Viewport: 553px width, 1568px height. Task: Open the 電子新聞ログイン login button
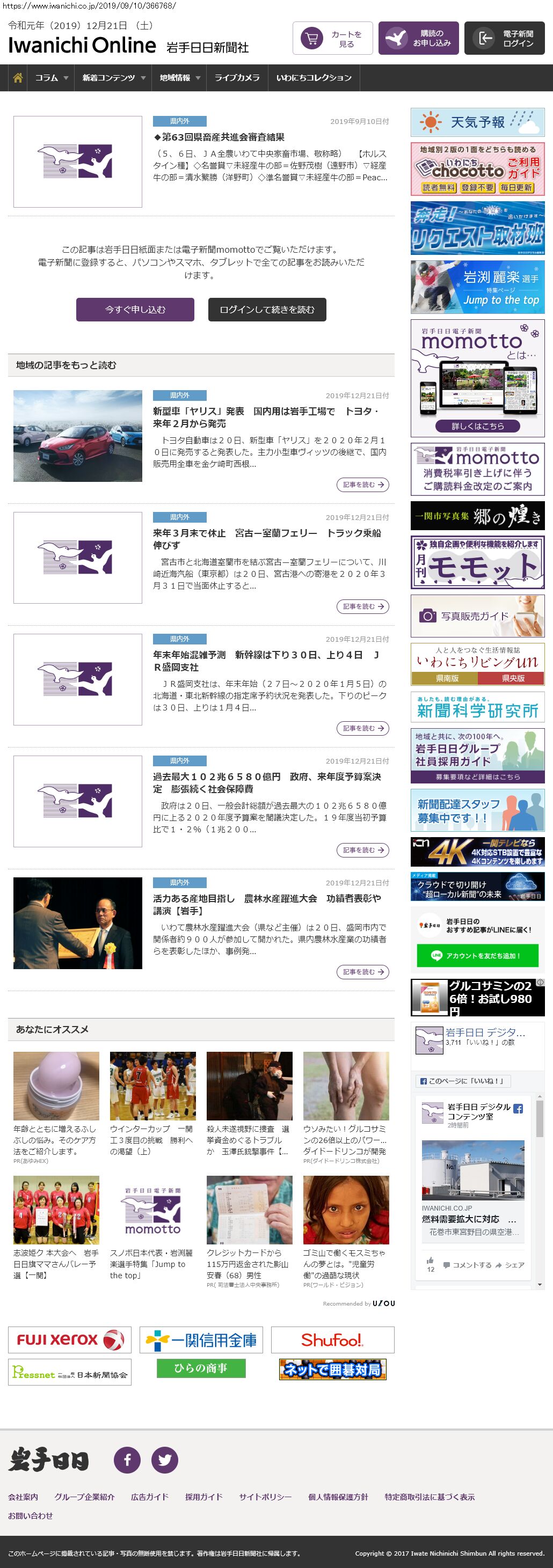[x=504, y=38]
